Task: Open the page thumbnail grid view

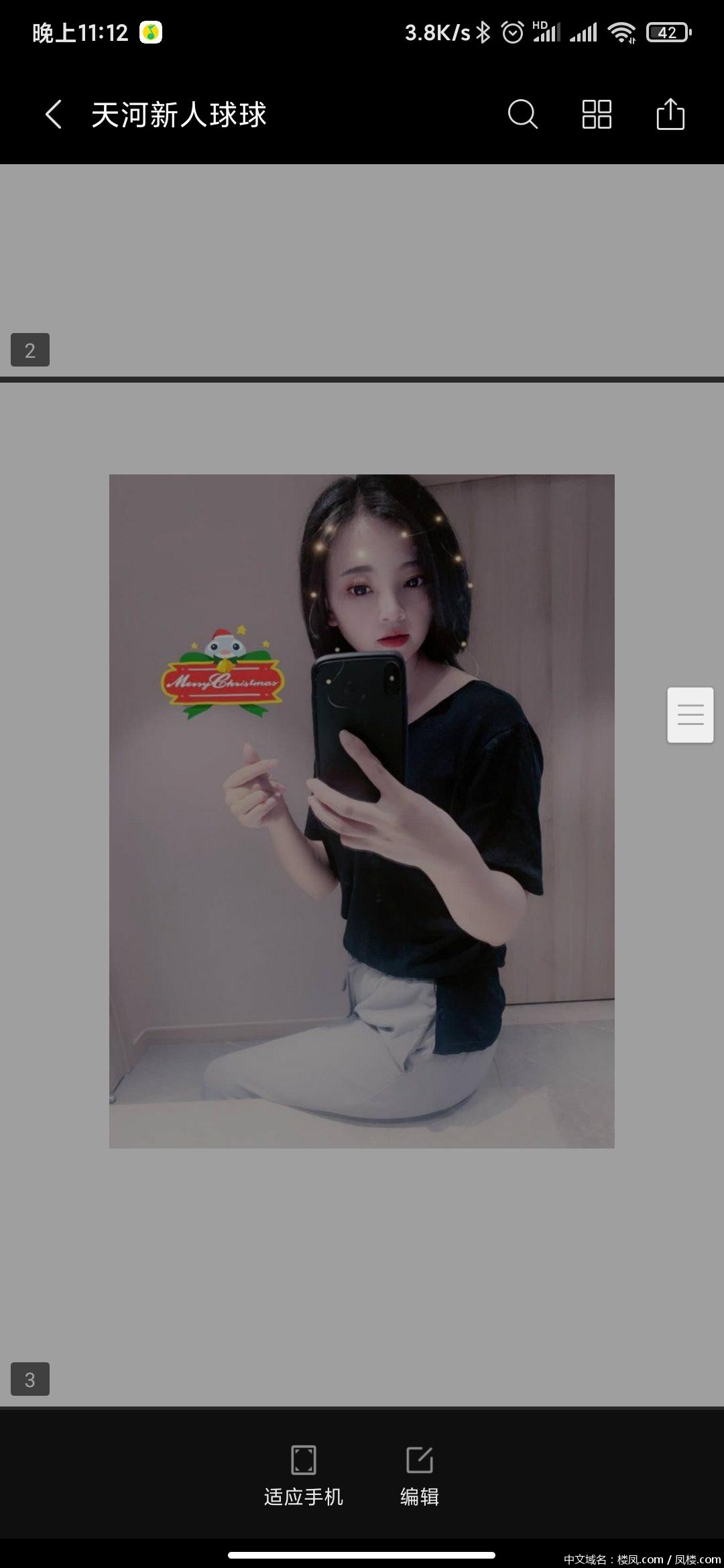Action: (x=596, y=114)
